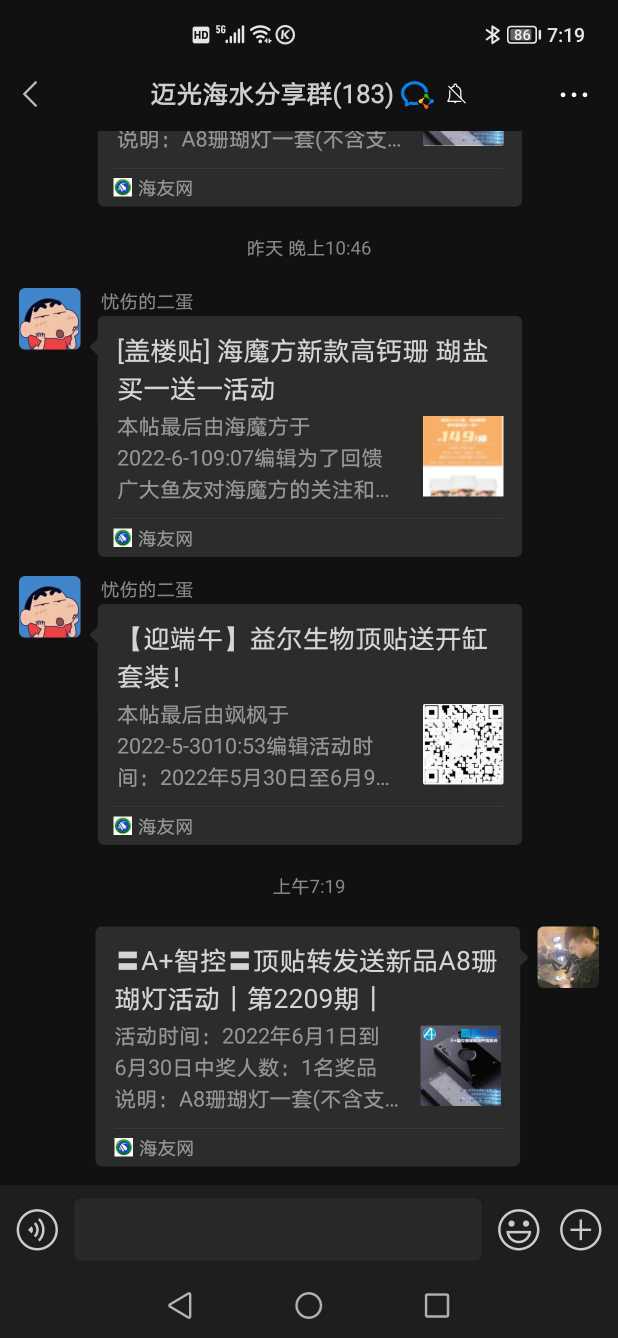Open the 海魔方新款高钙珊瑚盐 shared post
This screenshot has height=1338, width=618.
310,435
